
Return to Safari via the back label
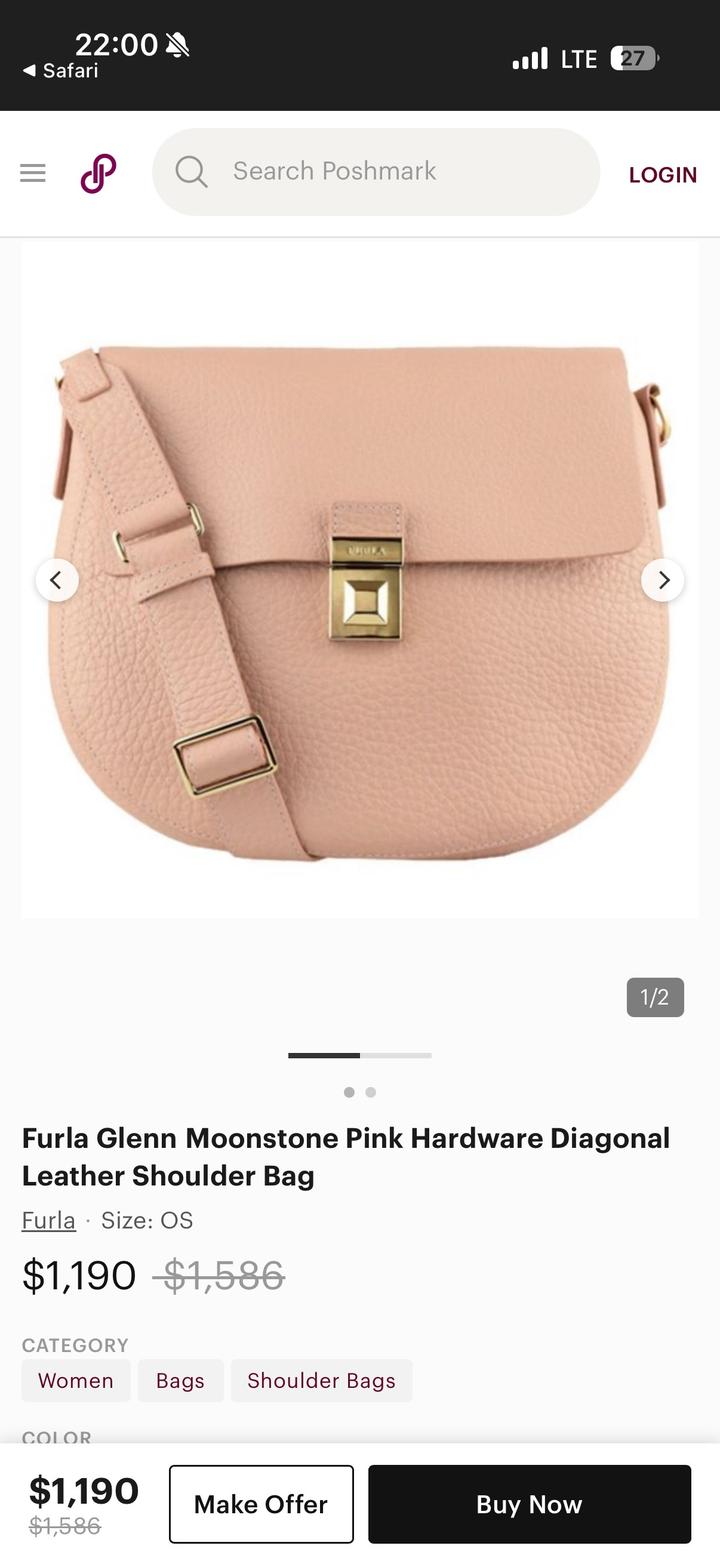click(61, 71)
